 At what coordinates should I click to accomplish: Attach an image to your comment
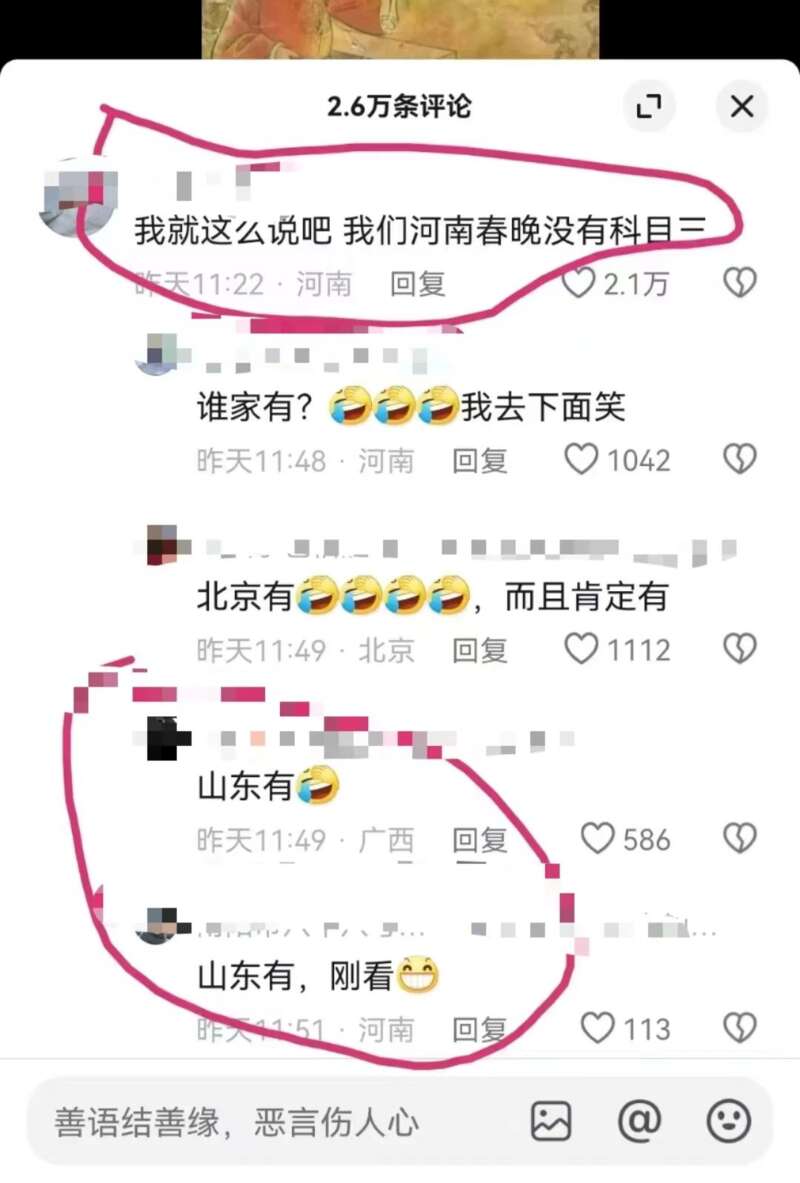pyautogui.click(x=551, y=1122)
